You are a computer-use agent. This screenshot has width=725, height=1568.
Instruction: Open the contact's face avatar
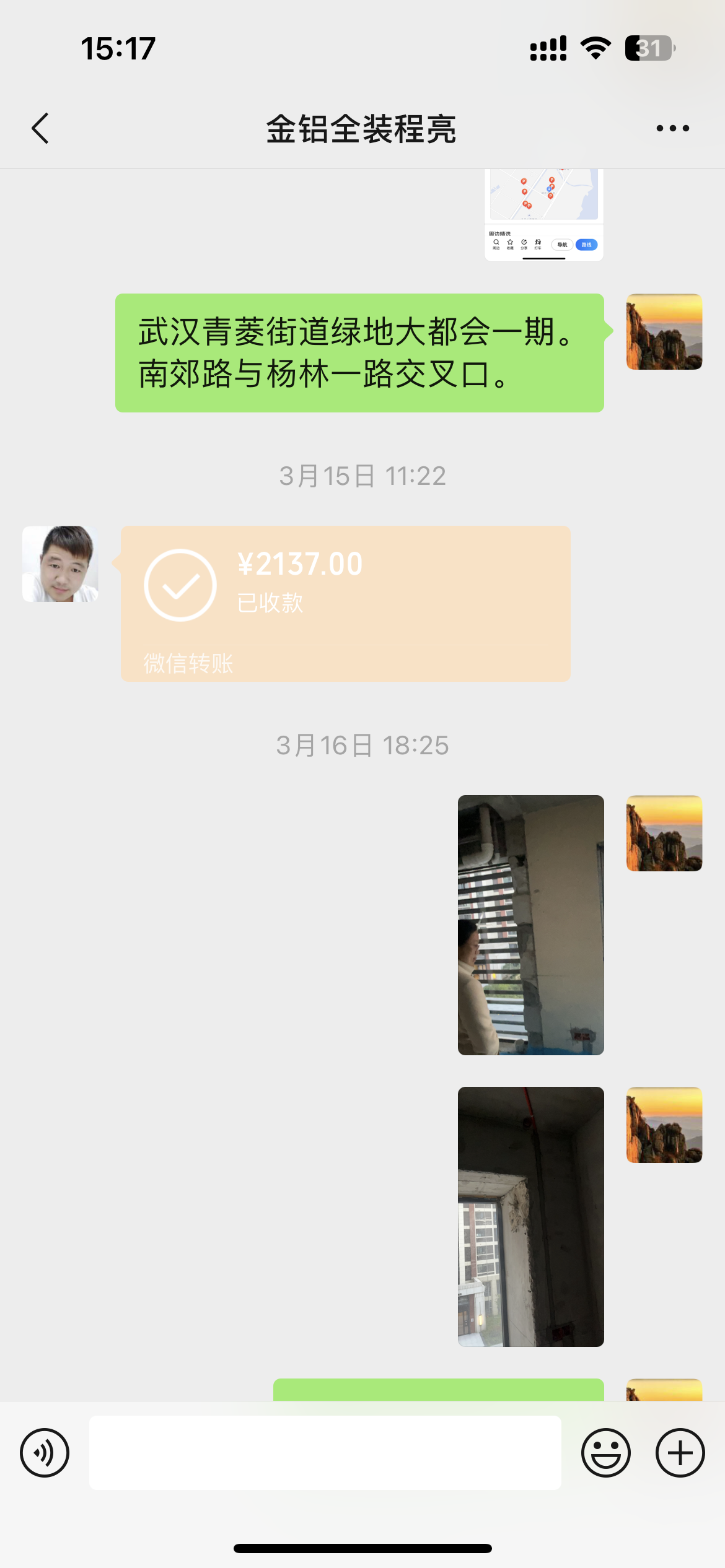tap(60, 564)
